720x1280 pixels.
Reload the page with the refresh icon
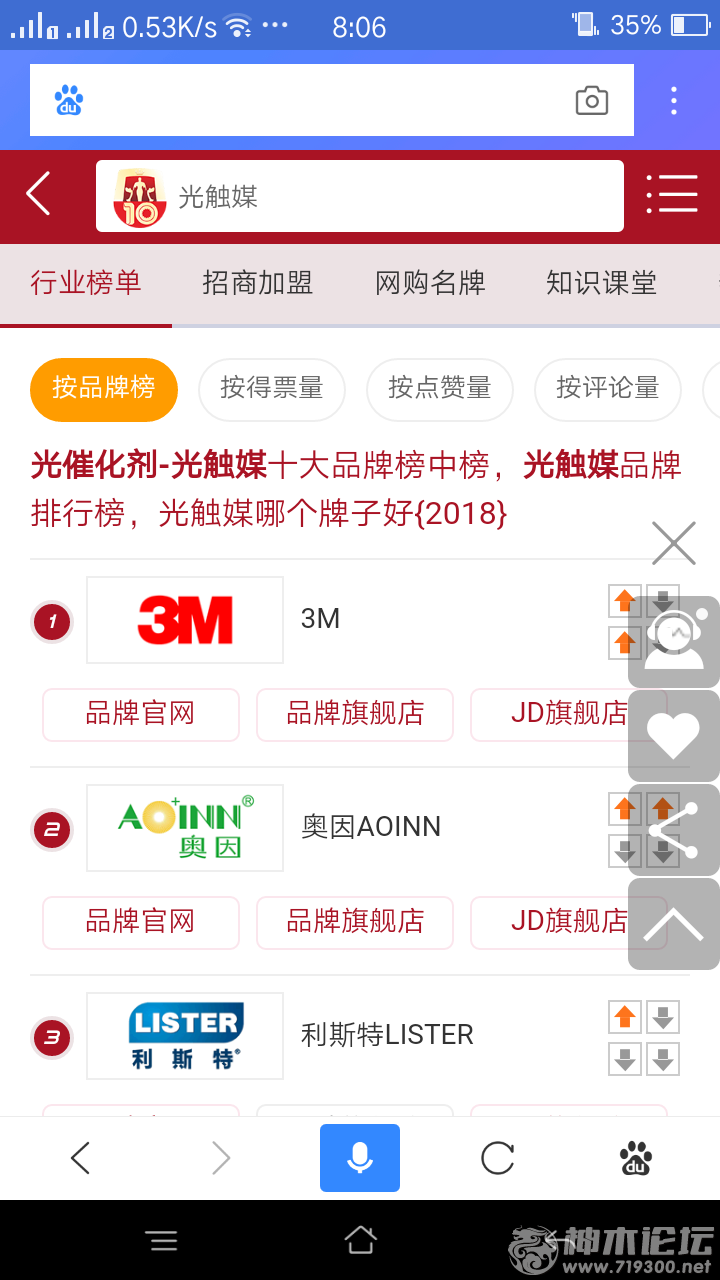coord(497,1158)
